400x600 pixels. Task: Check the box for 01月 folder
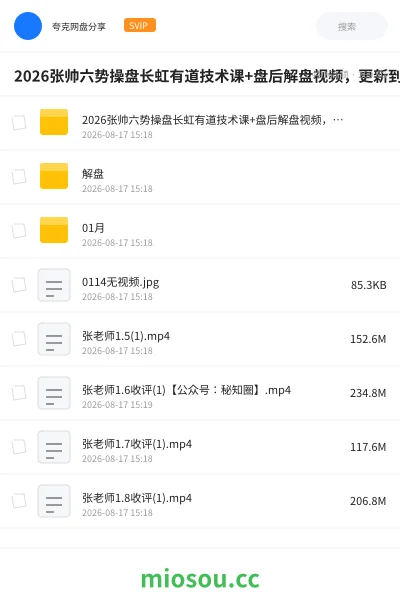tap(19, 231)
